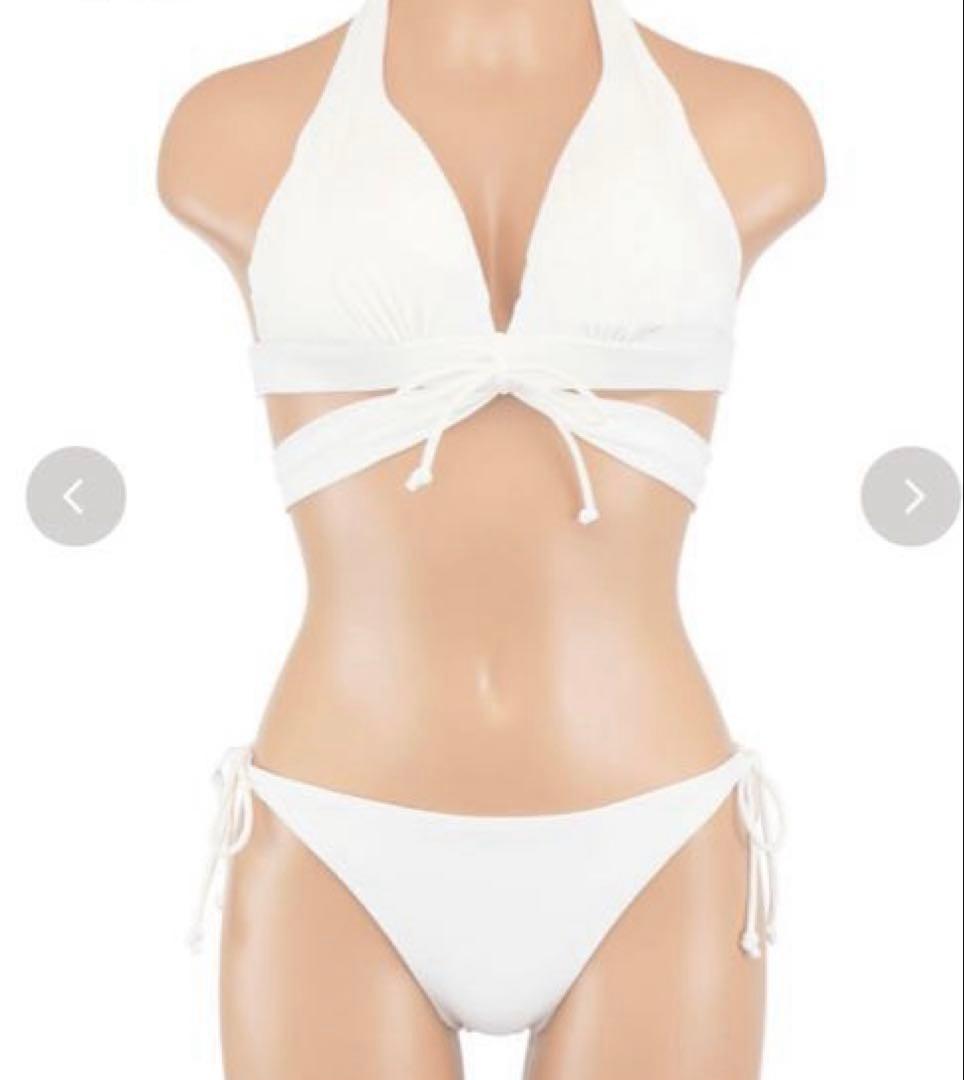Screen dimensions: 964x1080
Task: Advance to the next product image
Action: (910, 496)
